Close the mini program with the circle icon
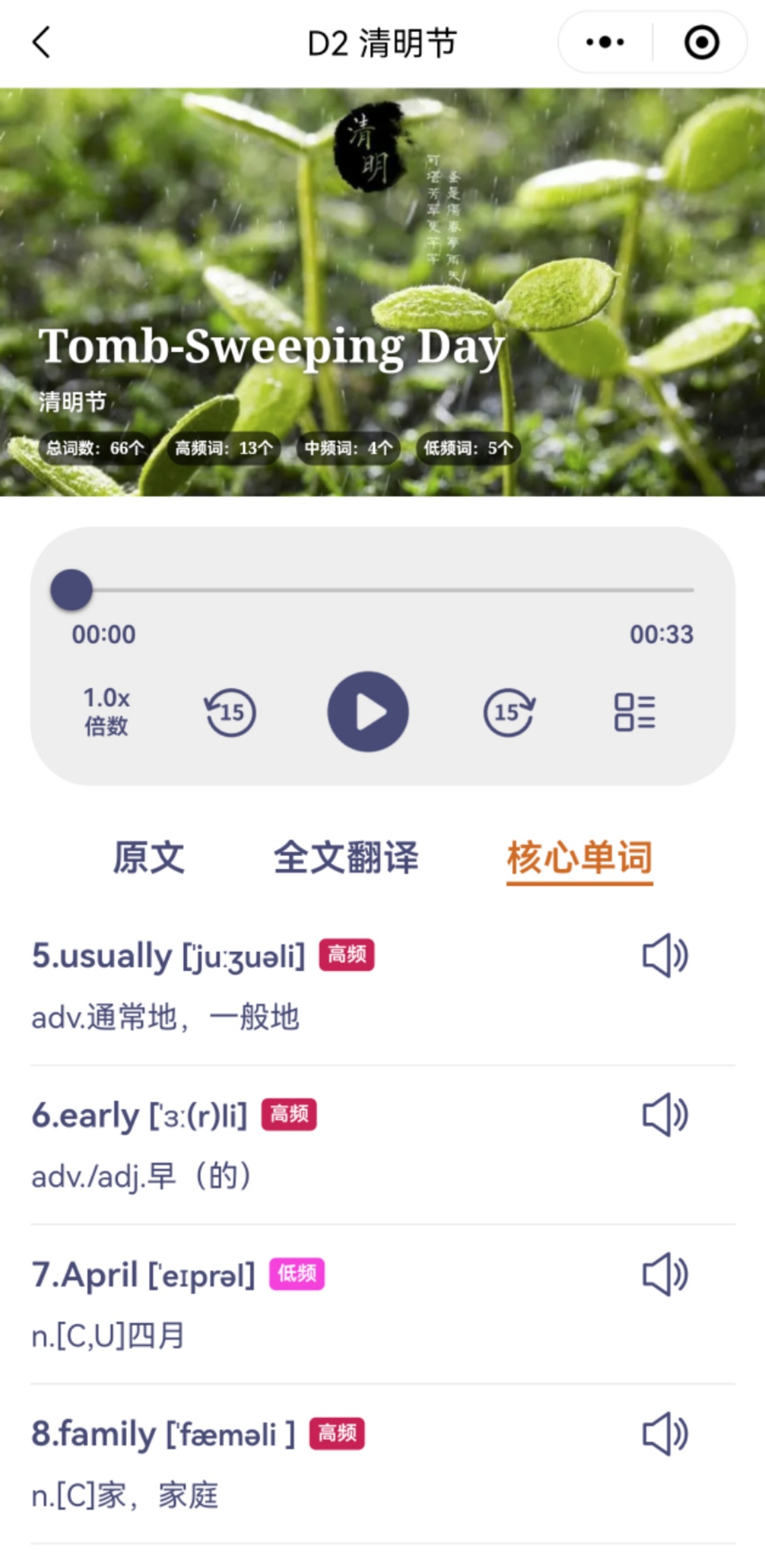This screenshot has height=1568, width=765. click(x=702, y=42)
